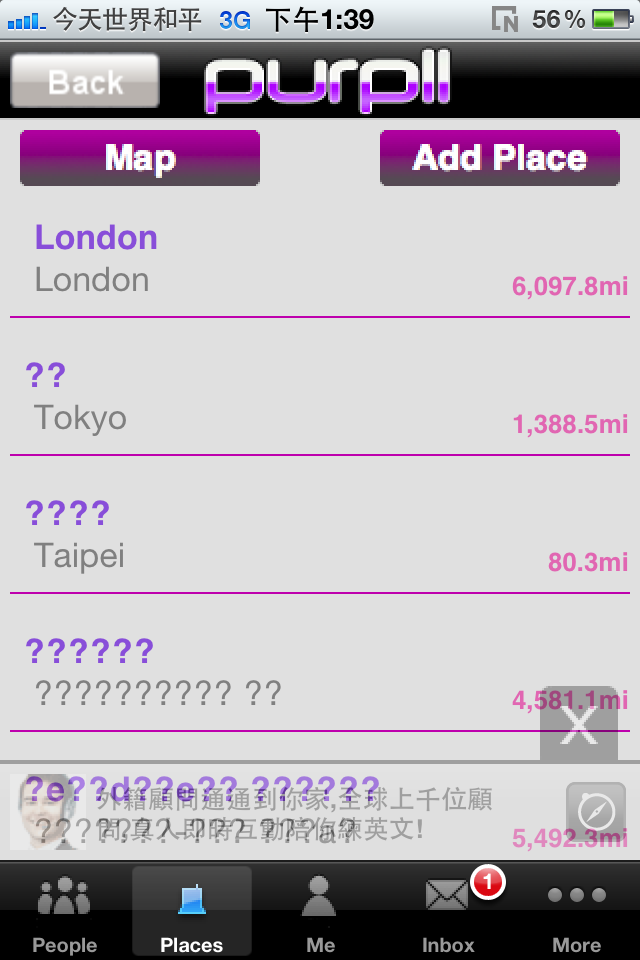The height and width of the screenshot is (960, 640).
Task: Select the Places tab
Action: click(x=192, y=912)
